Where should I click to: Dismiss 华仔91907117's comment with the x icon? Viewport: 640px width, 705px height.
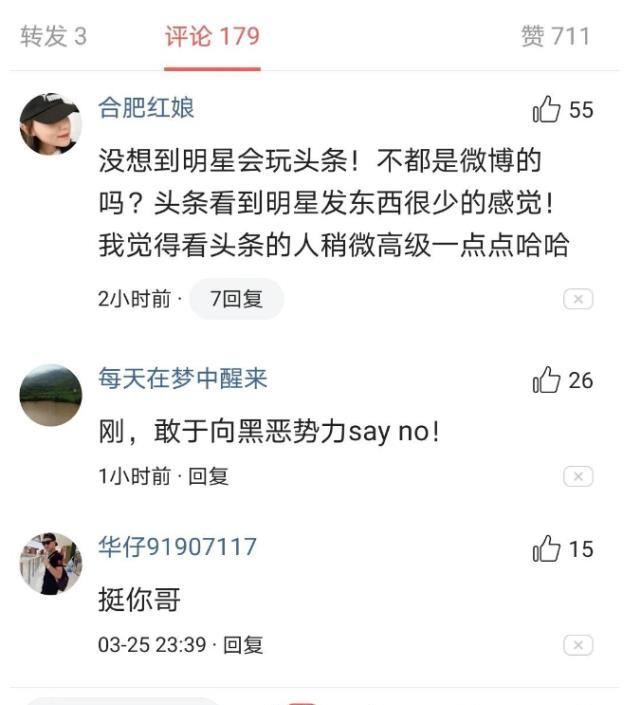point(578,645)
